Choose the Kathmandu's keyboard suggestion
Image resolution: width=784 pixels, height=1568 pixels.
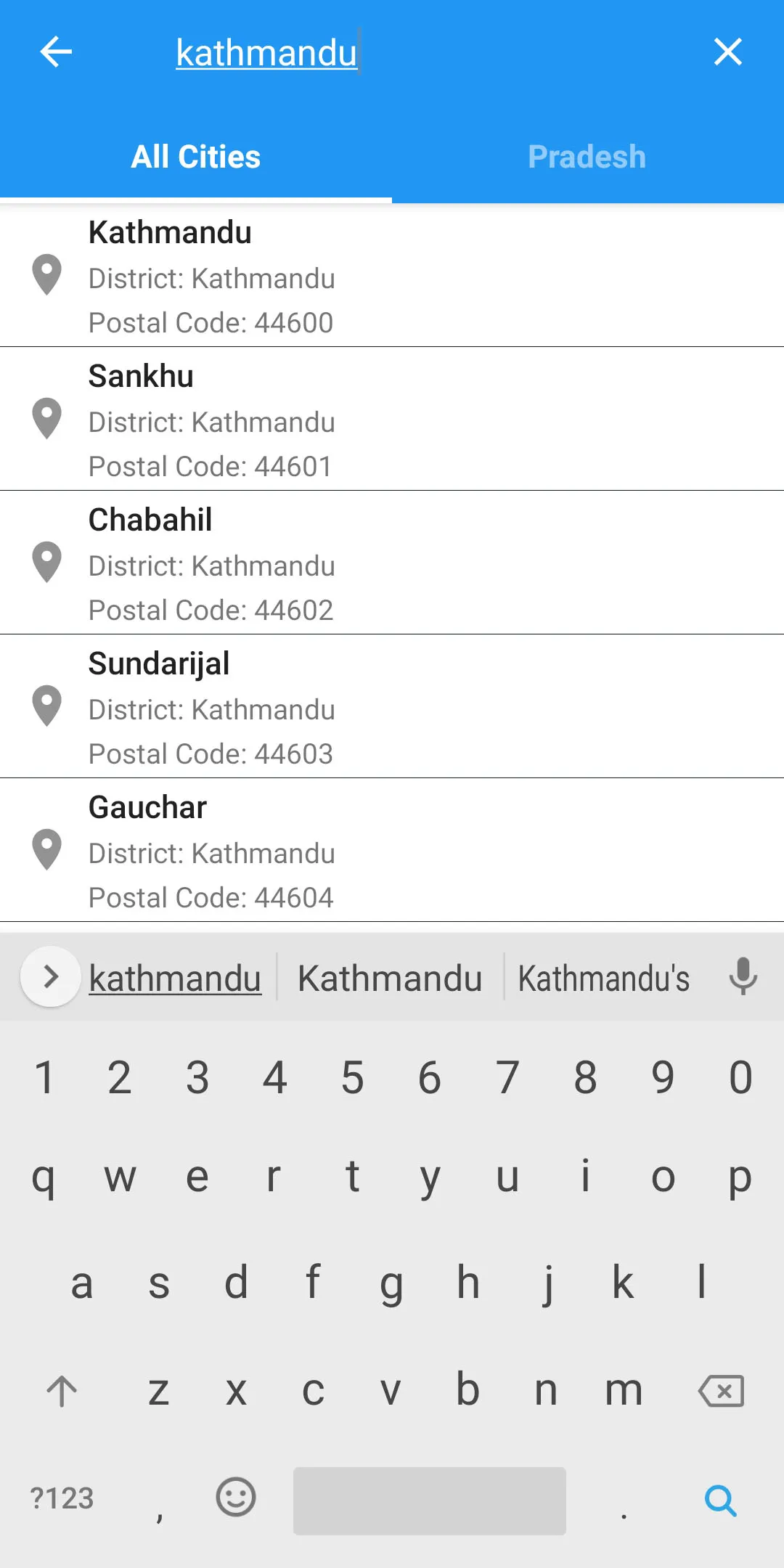point(604,978)
